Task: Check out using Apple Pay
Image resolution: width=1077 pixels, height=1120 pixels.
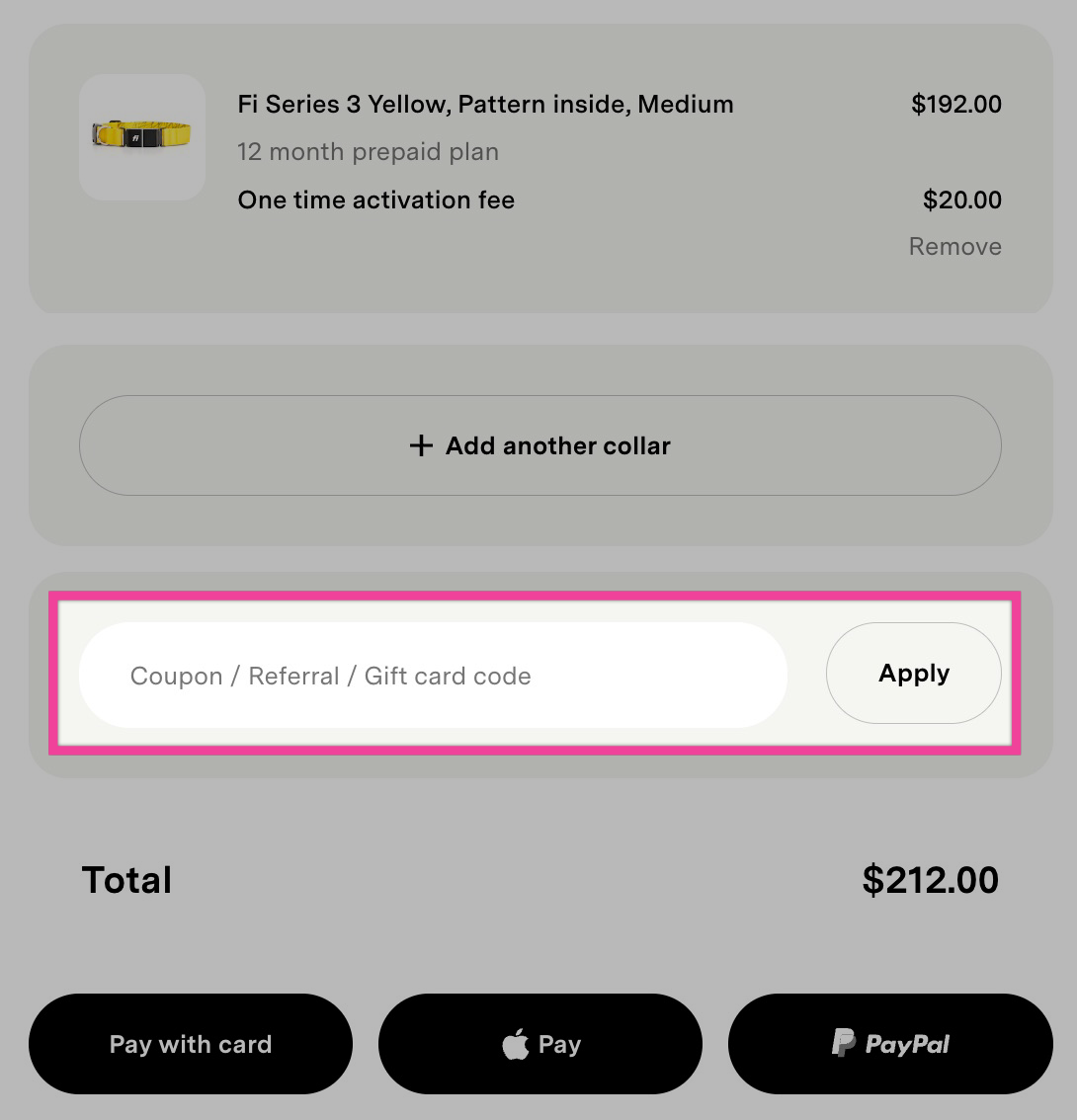Action: click(x=539, y=1044)
